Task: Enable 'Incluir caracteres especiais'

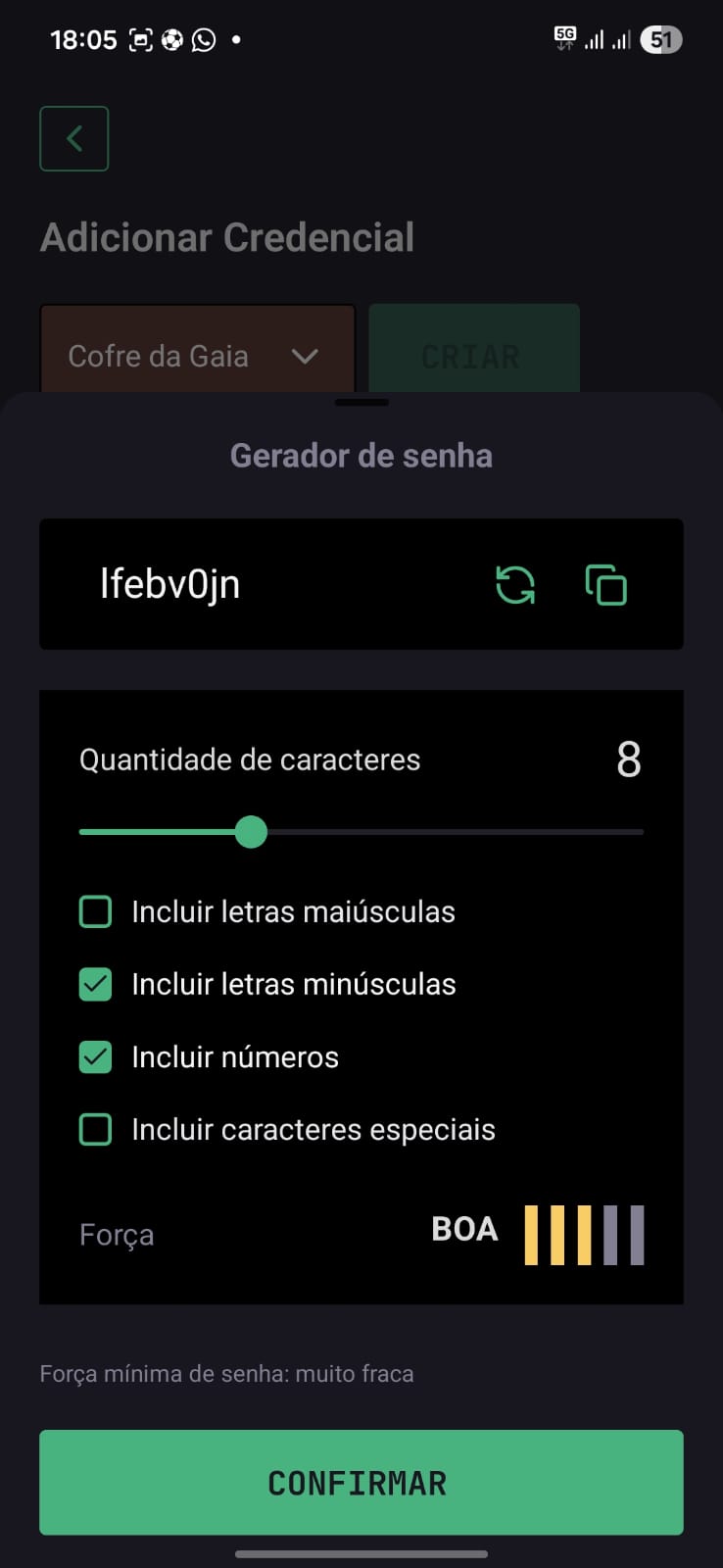Action: (x=95, y=1129)
